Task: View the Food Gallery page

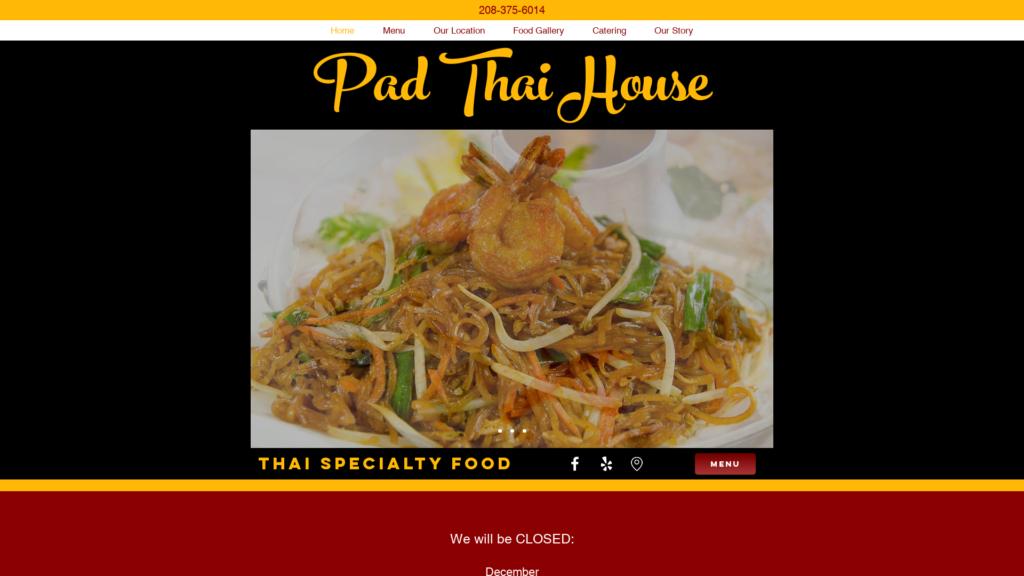Action: pyautogui.click(x=538, y=31)
